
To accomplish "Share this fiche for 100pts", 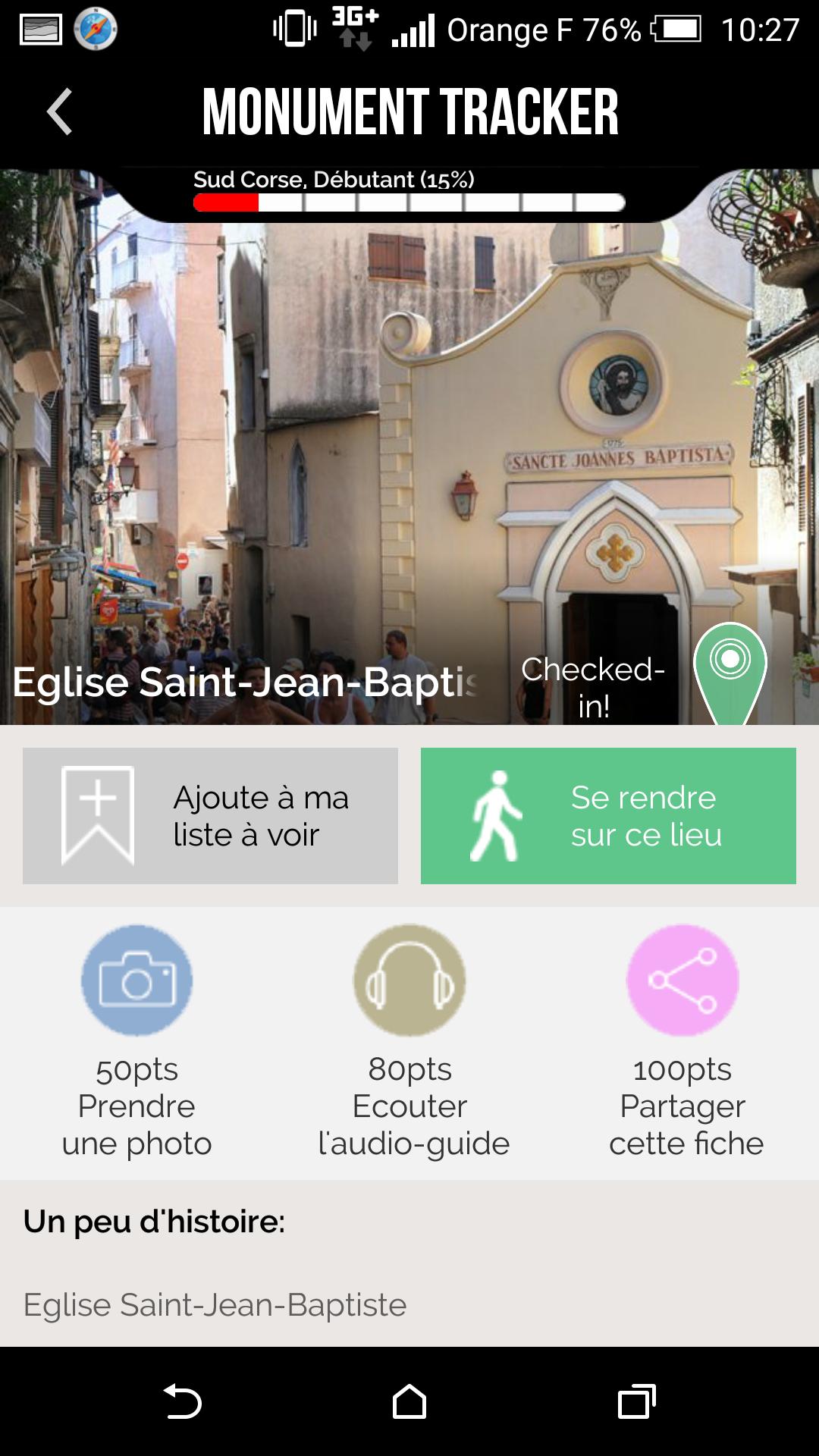I will 682,980.
